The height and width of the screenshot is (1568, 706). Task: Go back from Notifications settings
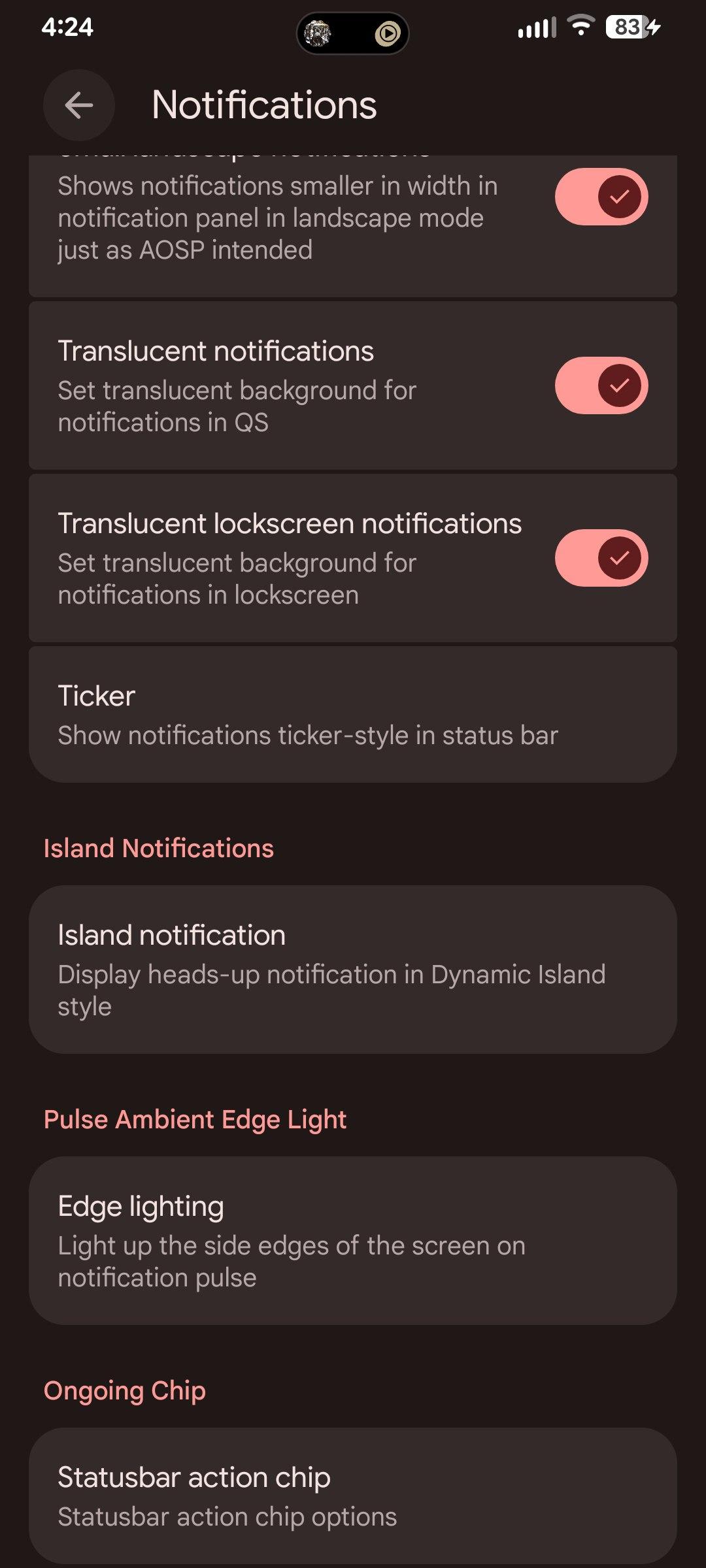79,105
